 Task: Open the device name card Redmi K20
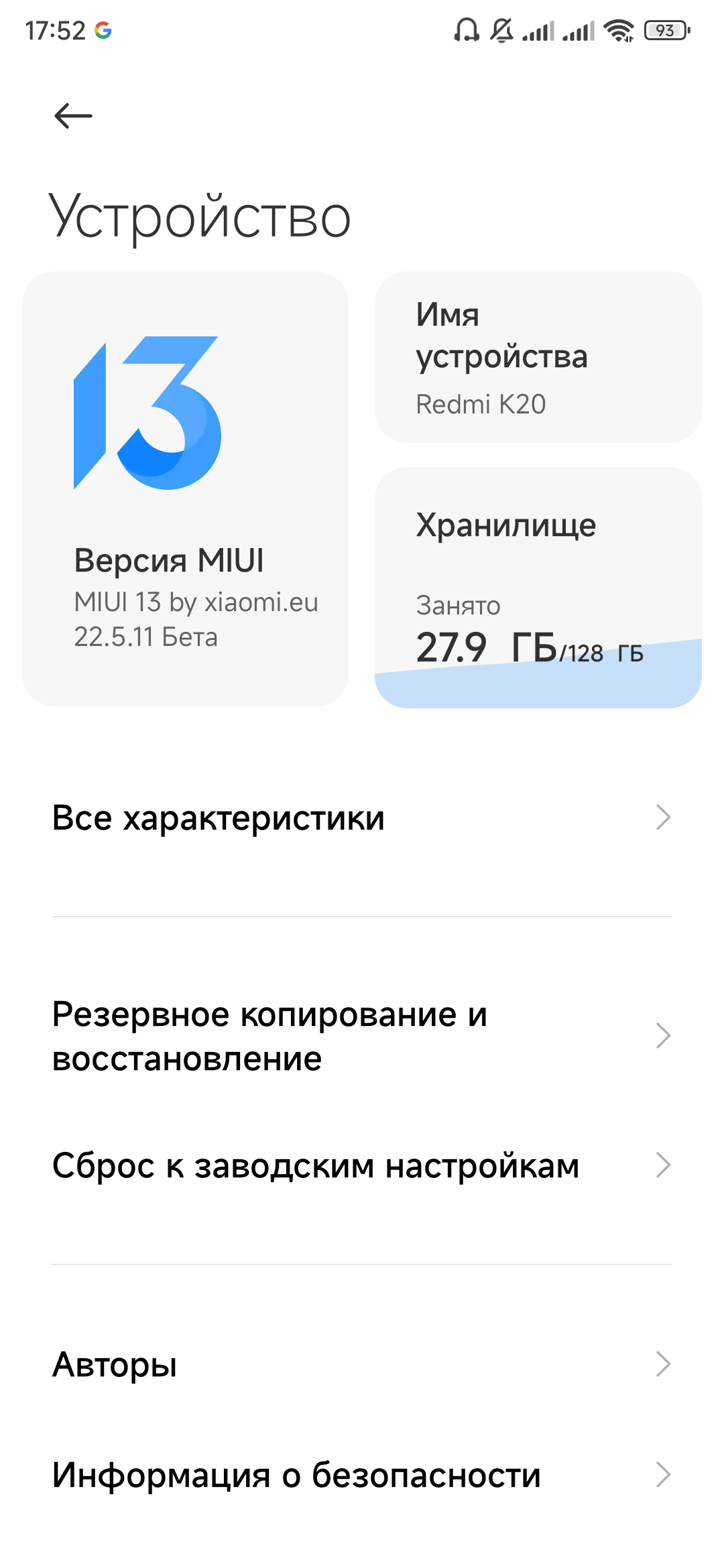coord(538,357)
